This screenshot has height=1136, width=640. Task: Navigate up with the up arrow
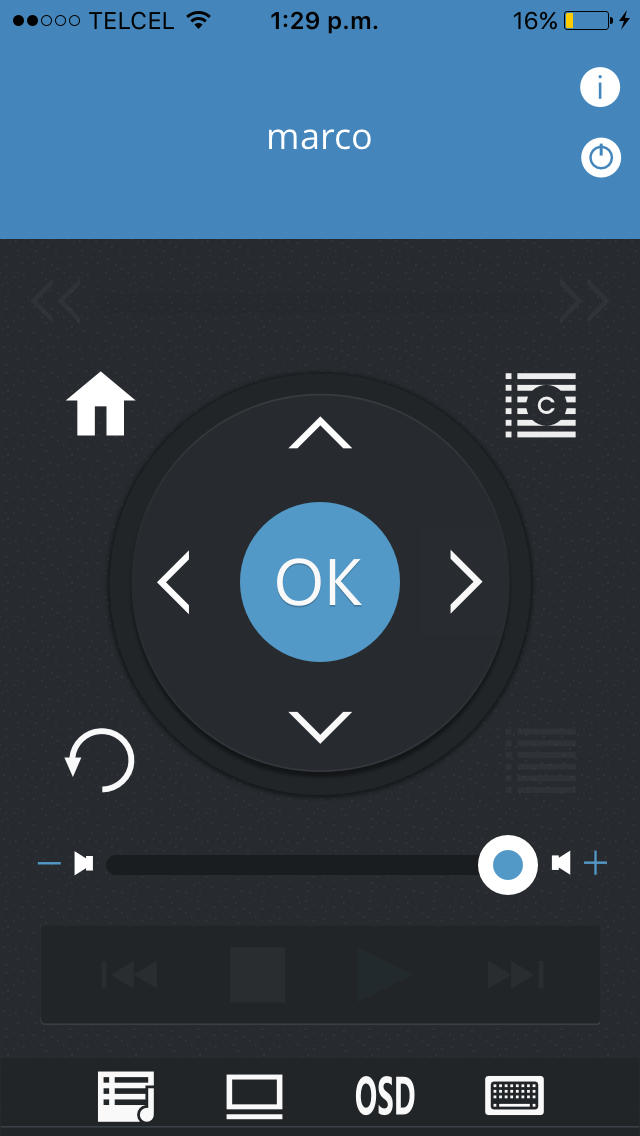[x=320, y=434]
